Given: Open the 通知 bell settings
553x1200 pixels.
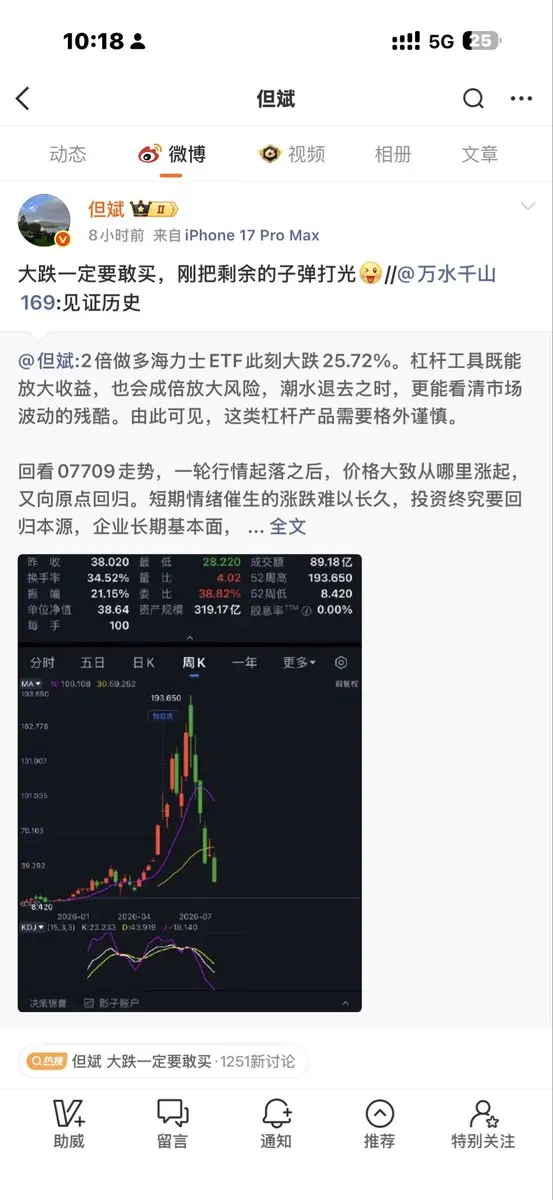Looking at the screenshot, I should tap(276, 1125).
